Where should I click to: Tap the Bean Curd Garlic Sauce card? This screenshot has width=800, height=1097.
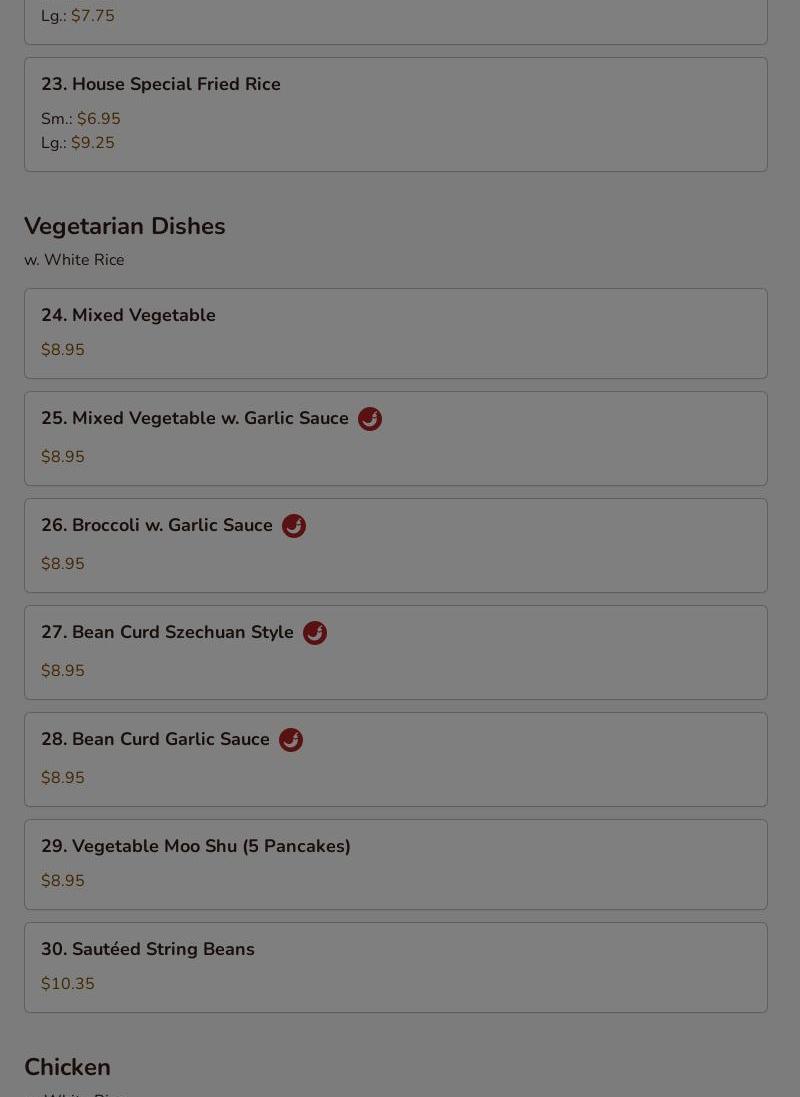tap(395, 759)
